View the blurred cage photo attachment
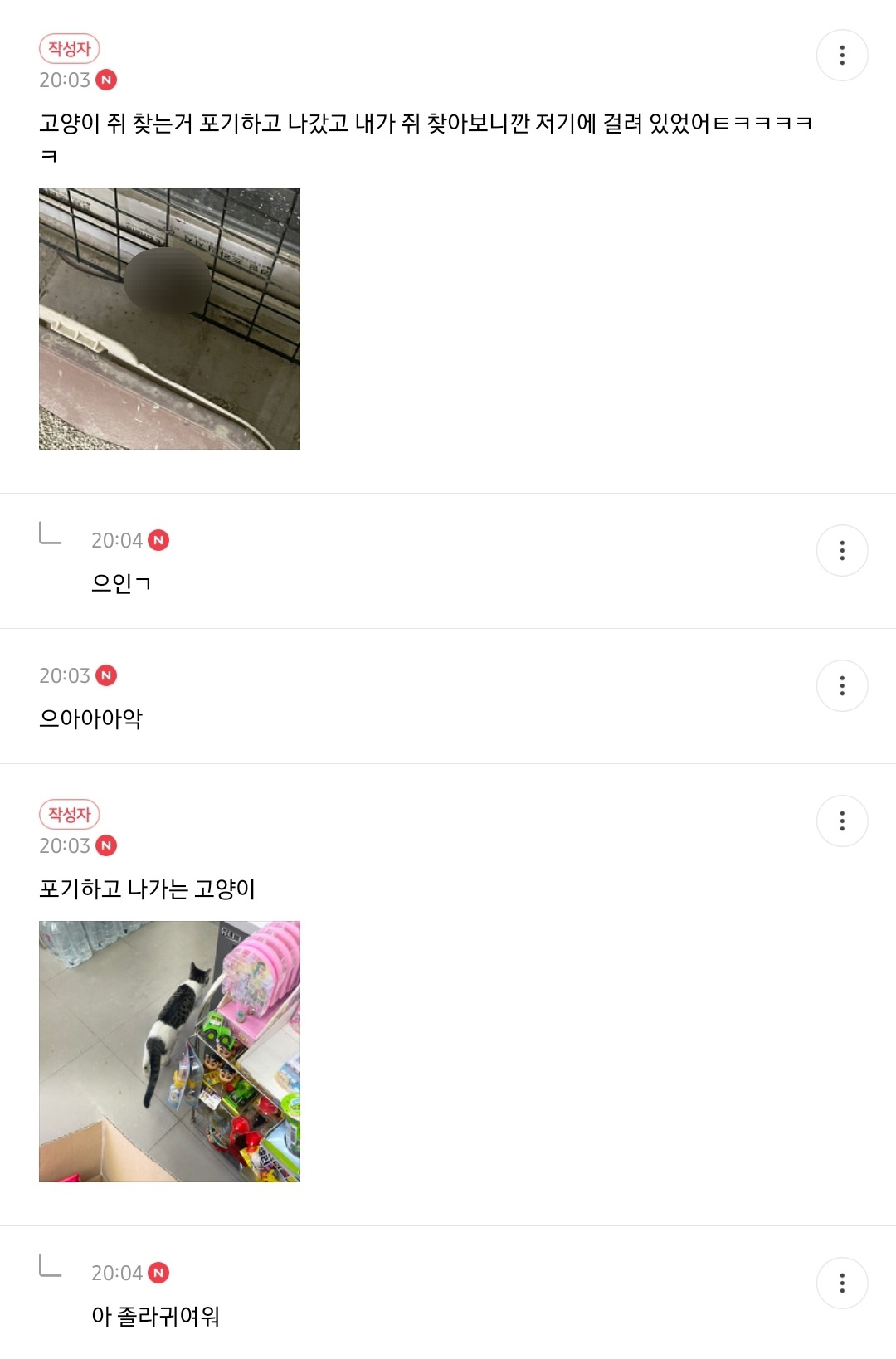The image size is (896, 1359). tap(169, 319)
